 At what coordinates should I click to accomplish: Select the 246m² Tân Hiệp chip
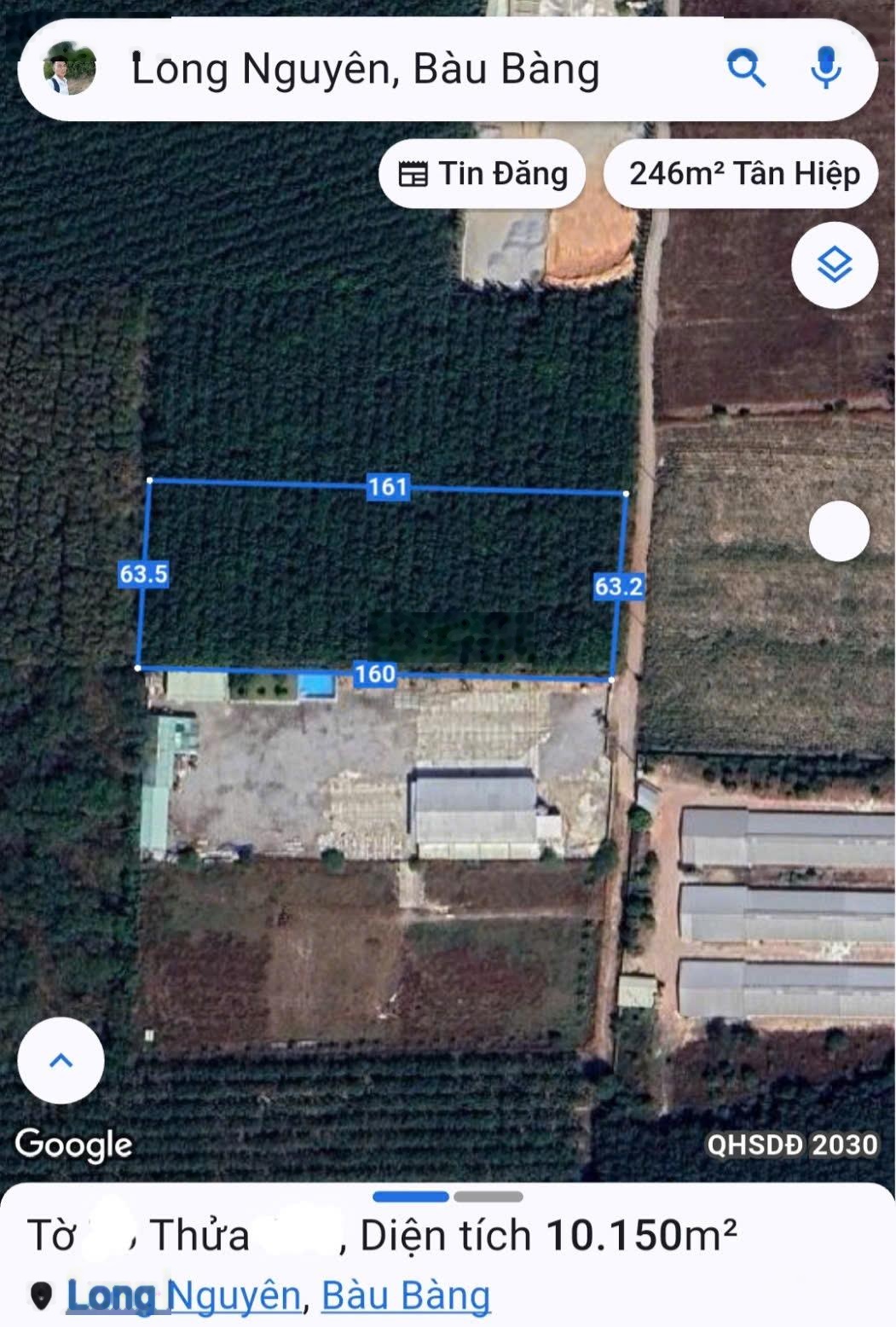(742, 174)
